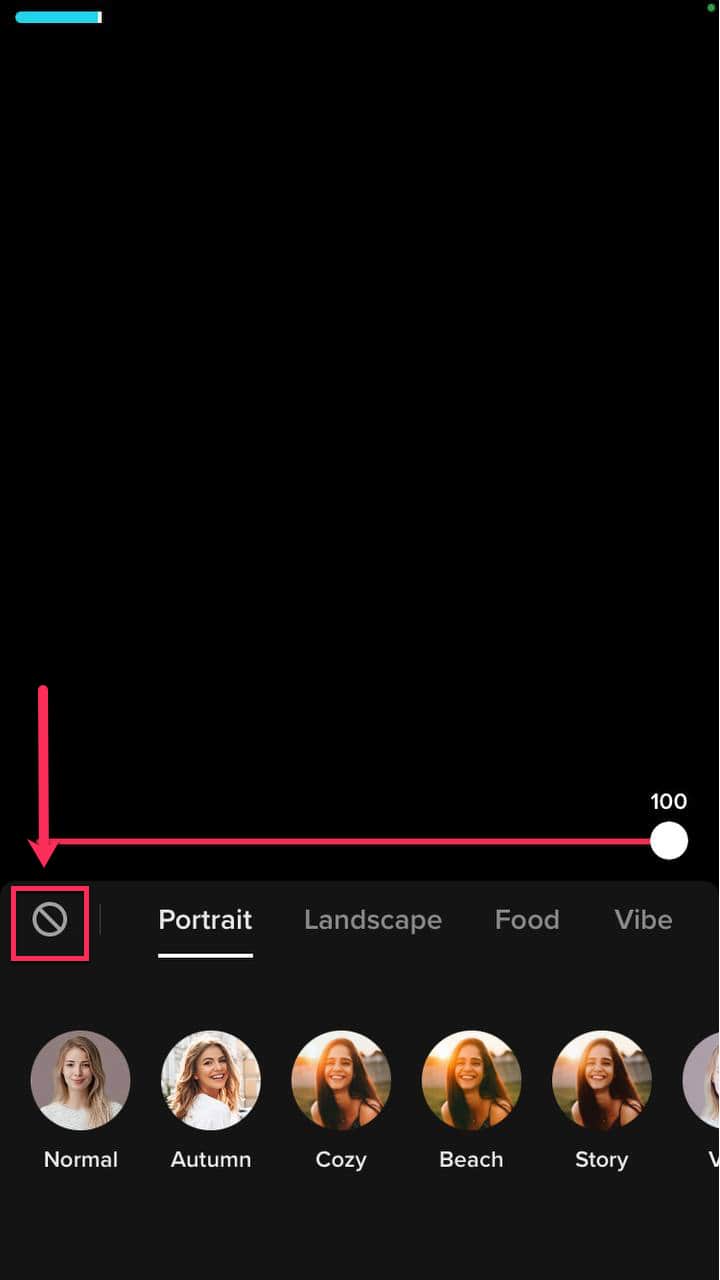Tap the Autumn filter label text

pyautogui.click(x=210, y=1159)
